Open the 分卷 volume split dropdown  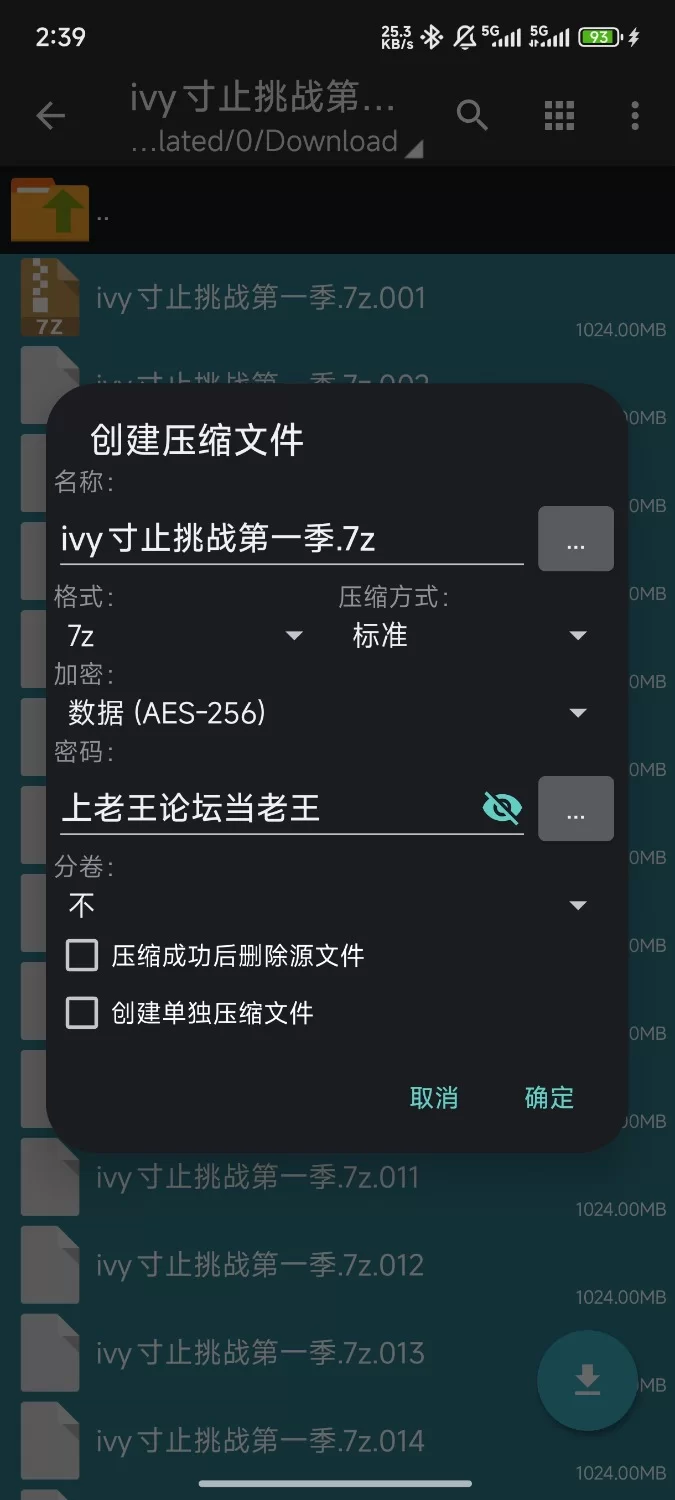(326, 906)
